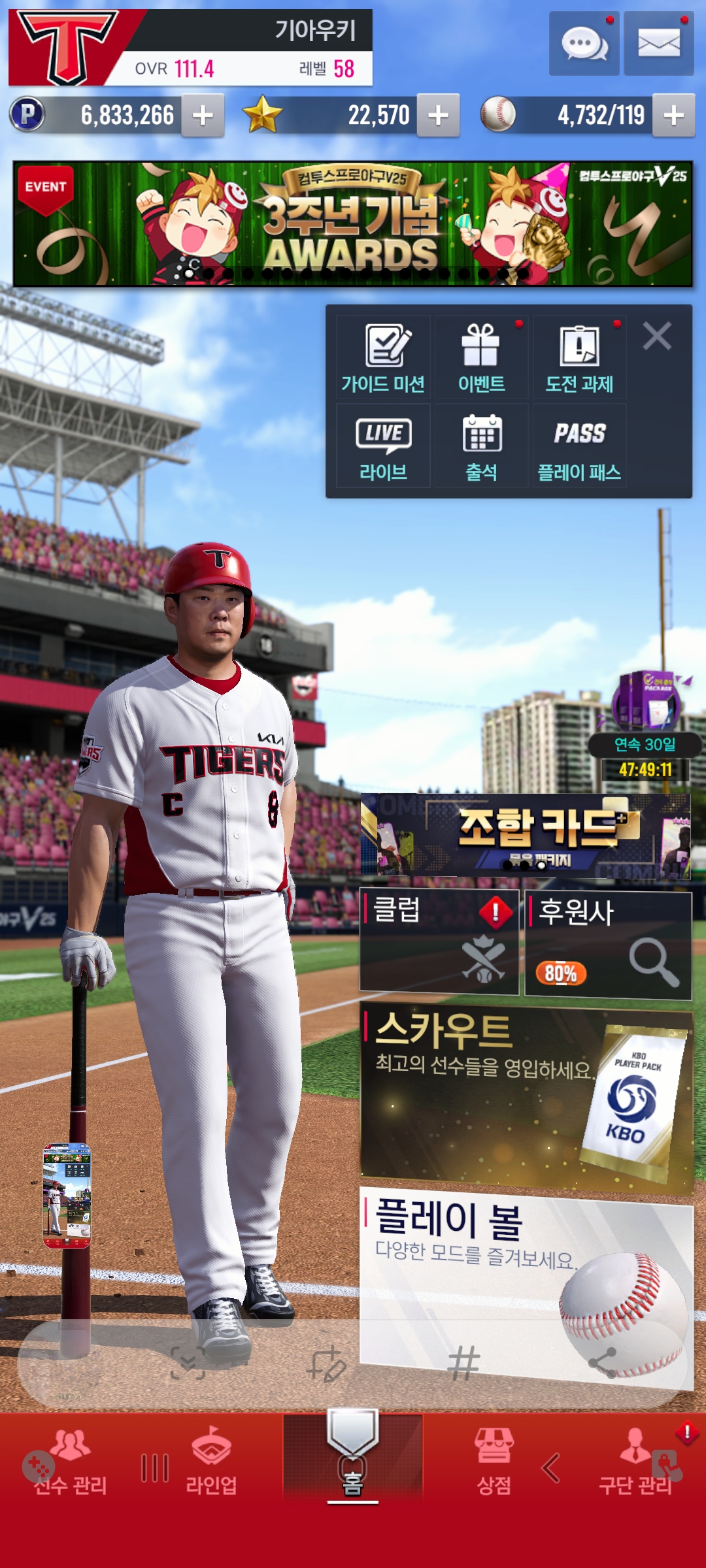Open 스카우트 to recruit players
The width and height of the screenshot is (706, 1568).
526,1099
